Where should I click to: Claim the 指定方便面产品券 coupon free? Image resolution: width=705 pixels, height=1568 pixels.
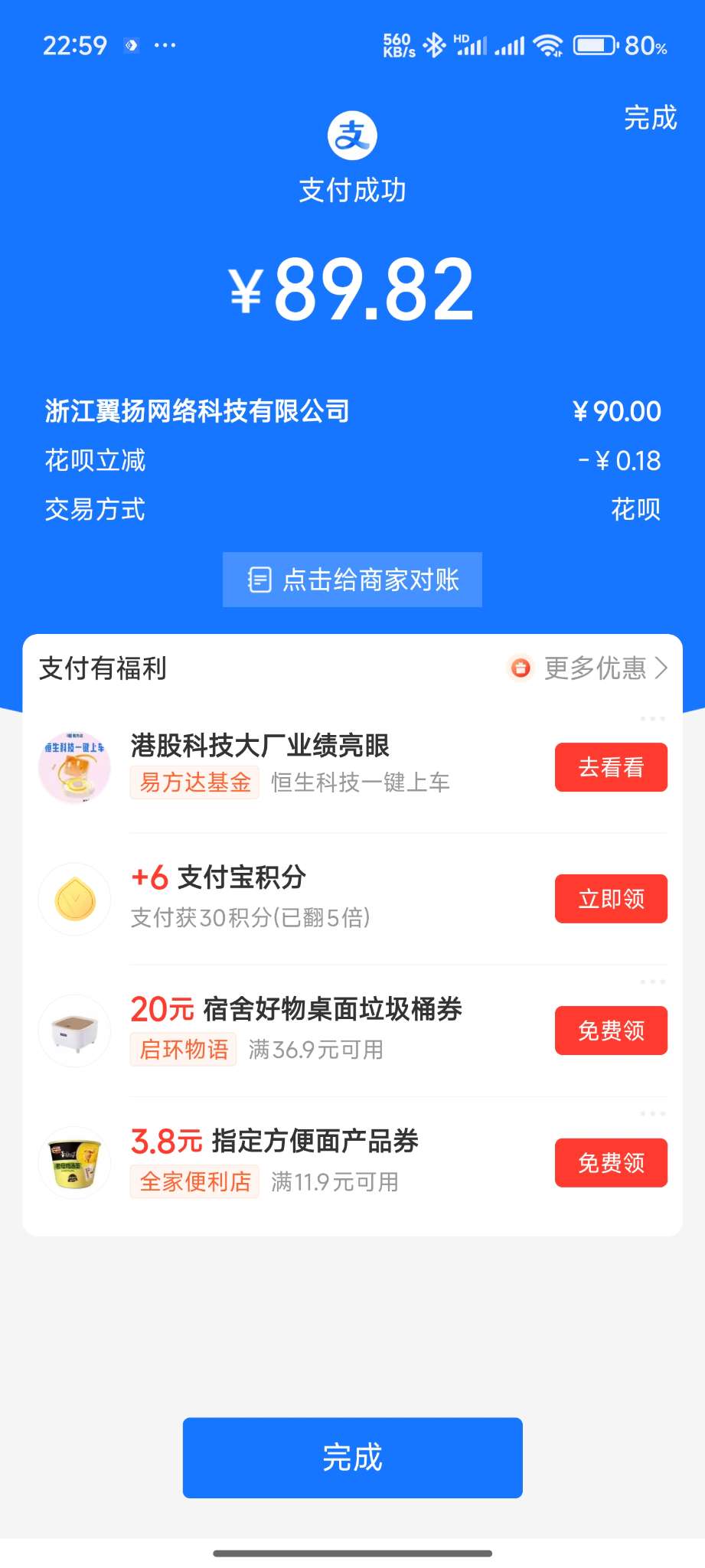(x=611, y=1163)
